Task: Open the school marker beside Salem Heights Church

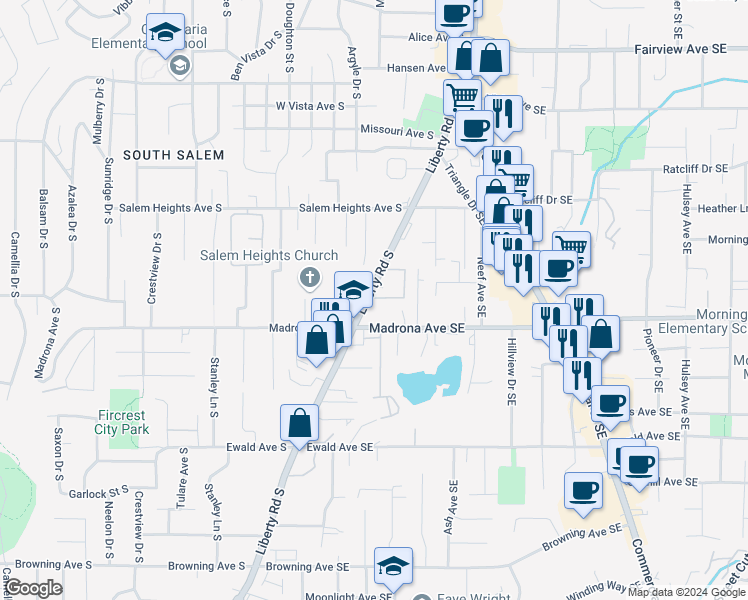Action: point(353,290)
